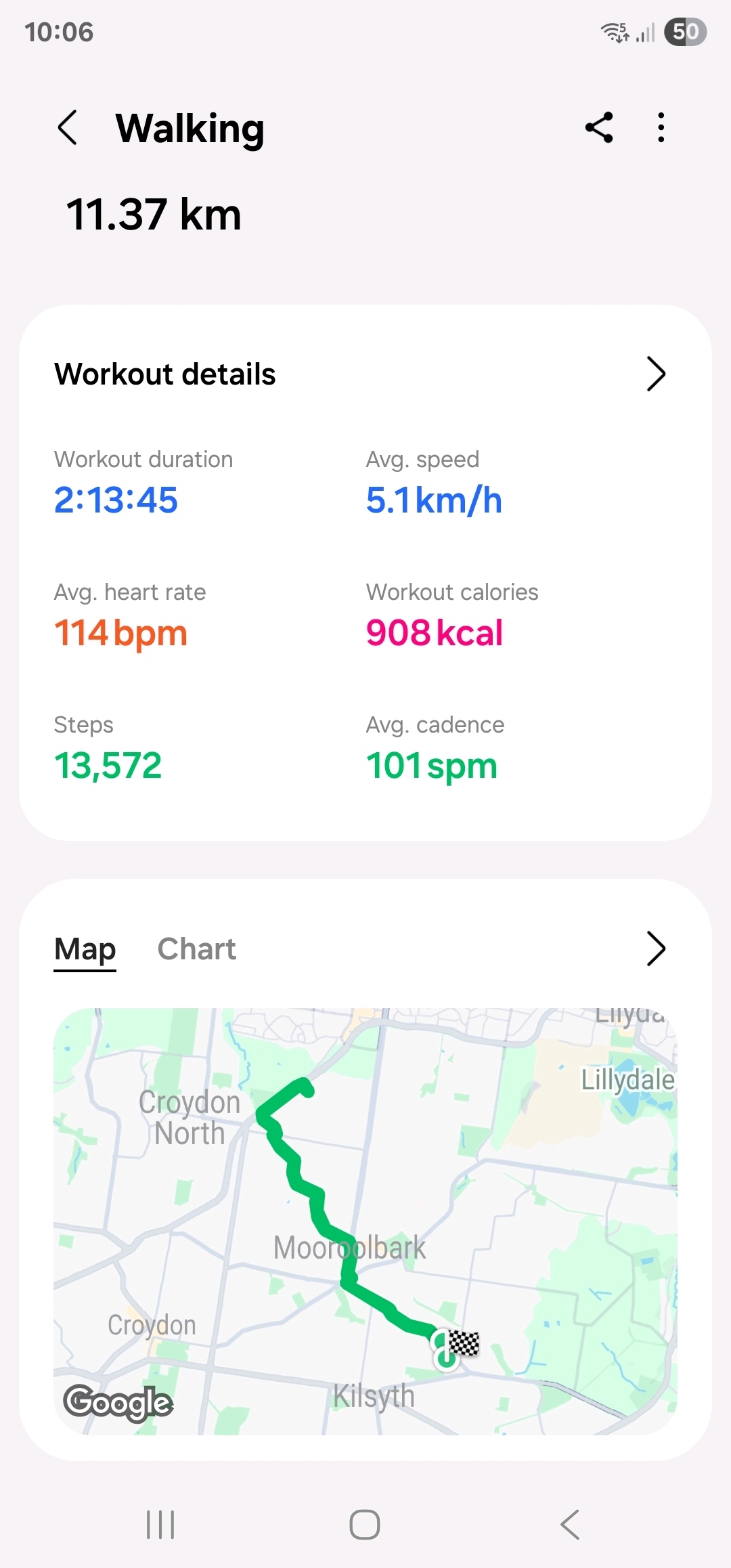The image size is (731, 1568).
Task: Switch to the Chart tab
Action: [x=196, y=949]
